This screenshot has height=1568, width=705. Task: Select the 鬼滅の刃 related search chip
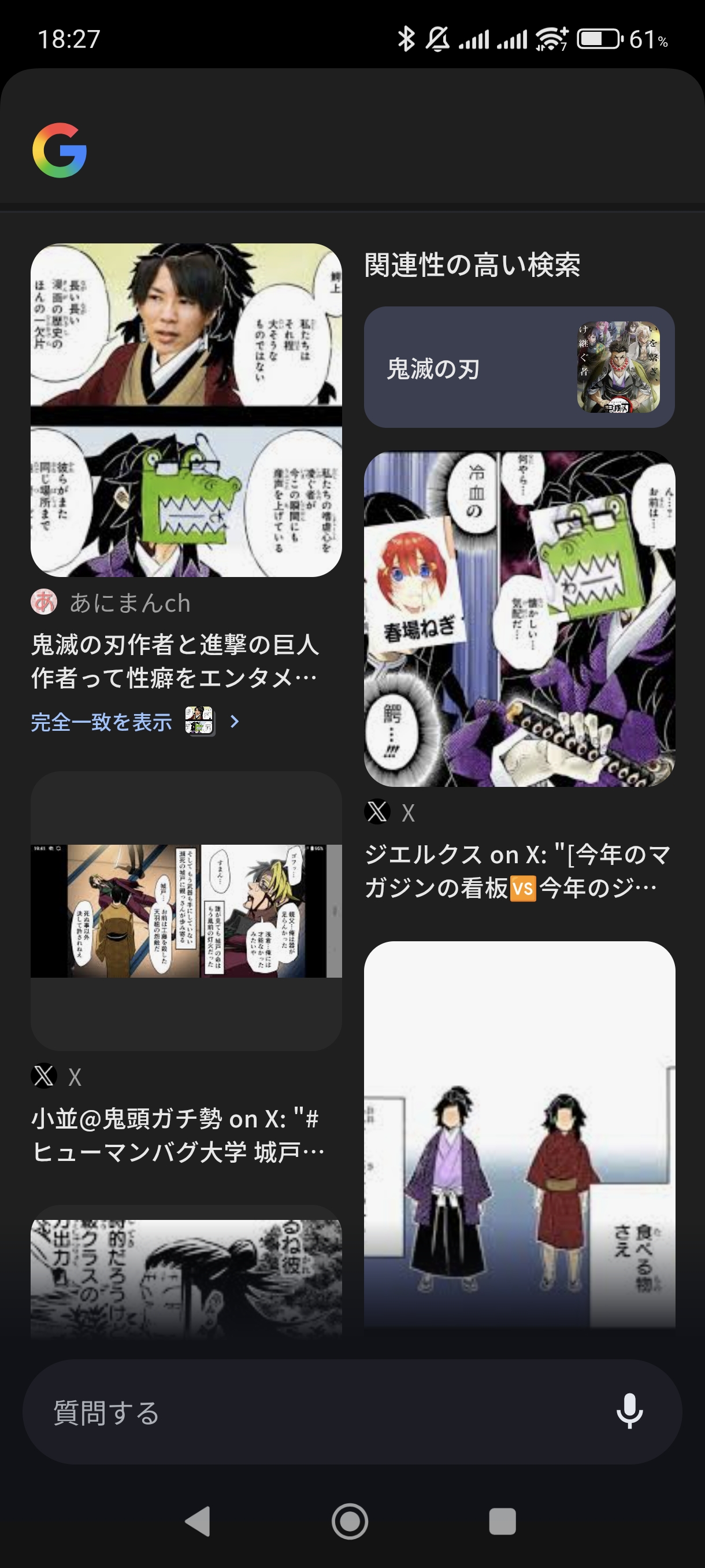(519, 367)
